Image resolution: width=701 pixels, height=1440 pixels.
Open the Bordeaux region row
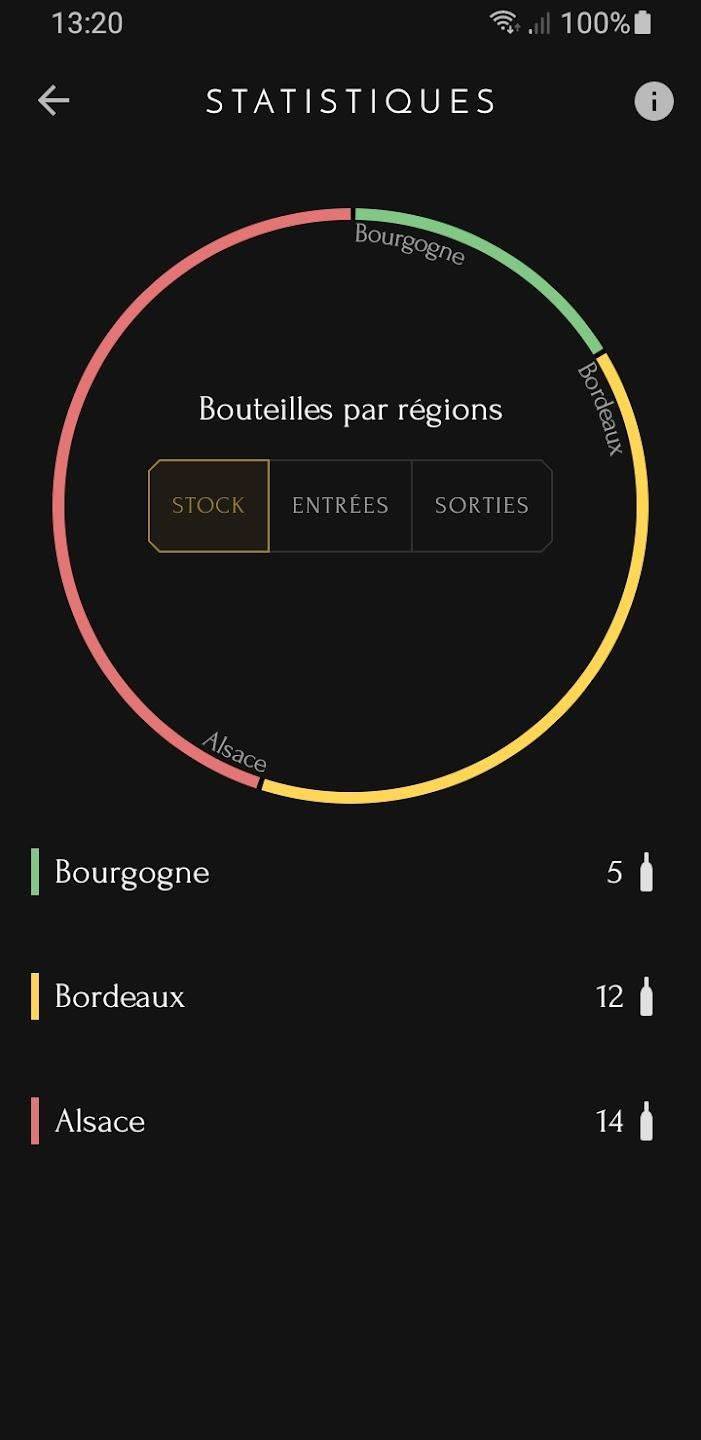pyautogui.click(x=350, y=997)
